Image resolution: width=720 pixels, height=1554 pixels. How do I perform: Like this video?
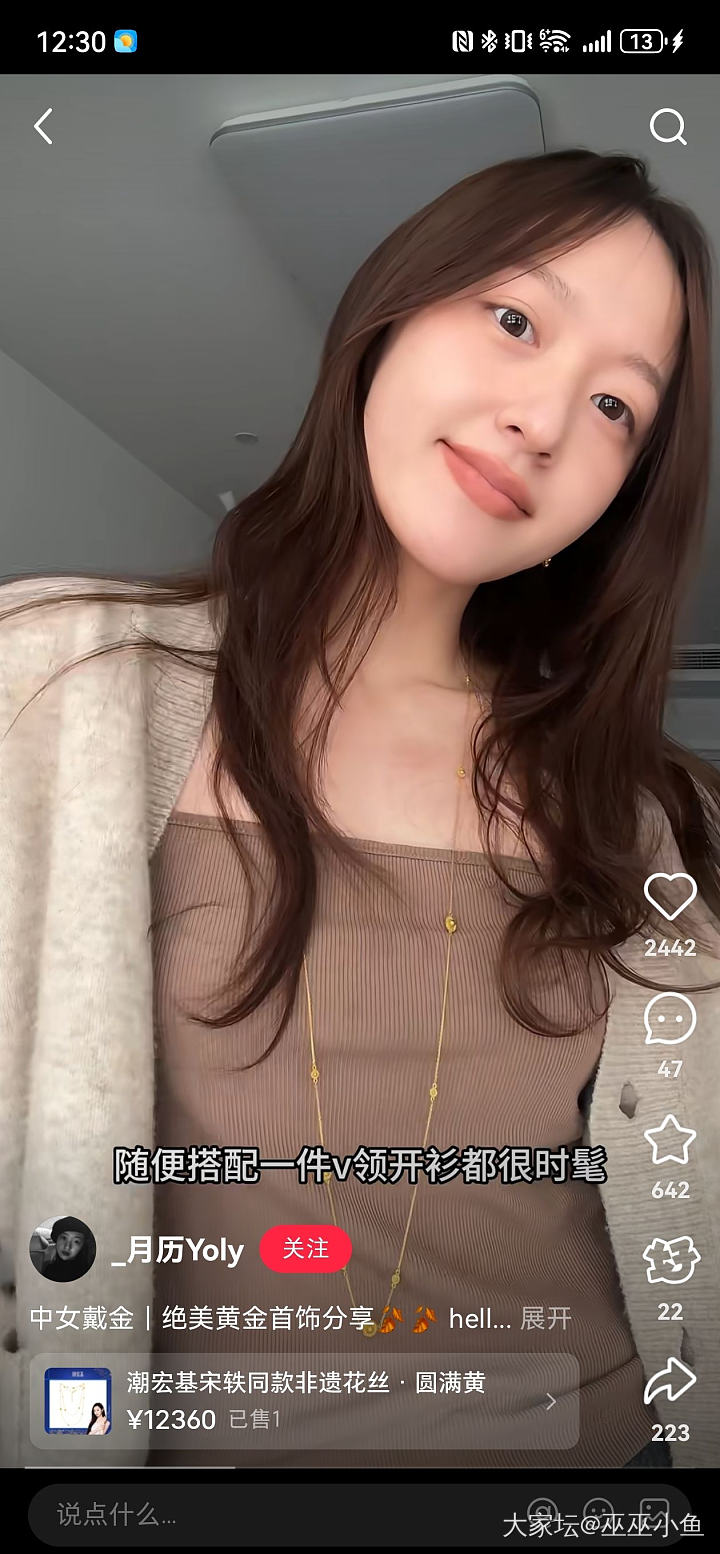click(x=669, y=897)
